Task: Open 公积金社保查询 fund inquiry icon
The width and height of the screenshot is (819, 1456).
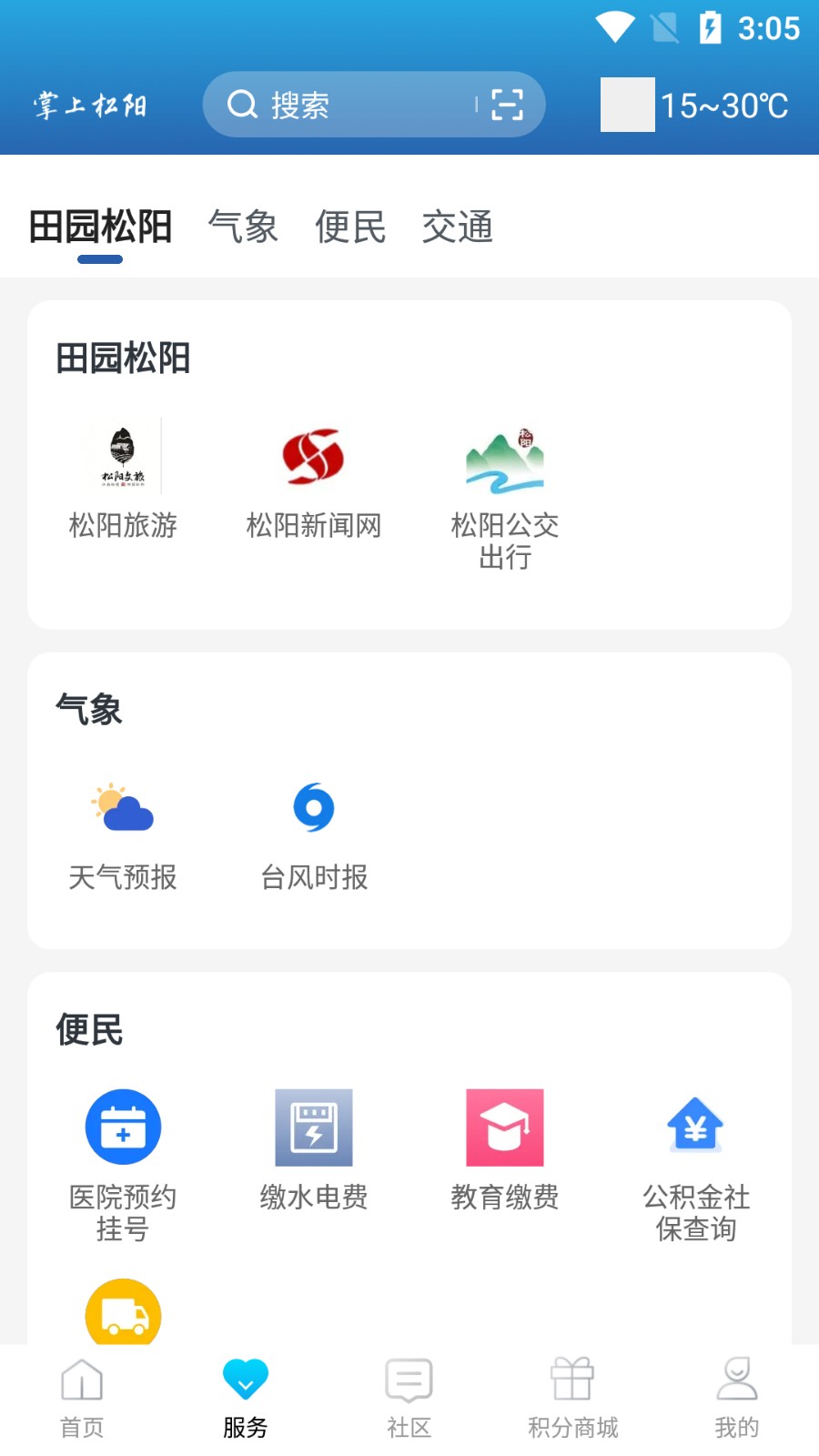Action: pos(696,1127)
